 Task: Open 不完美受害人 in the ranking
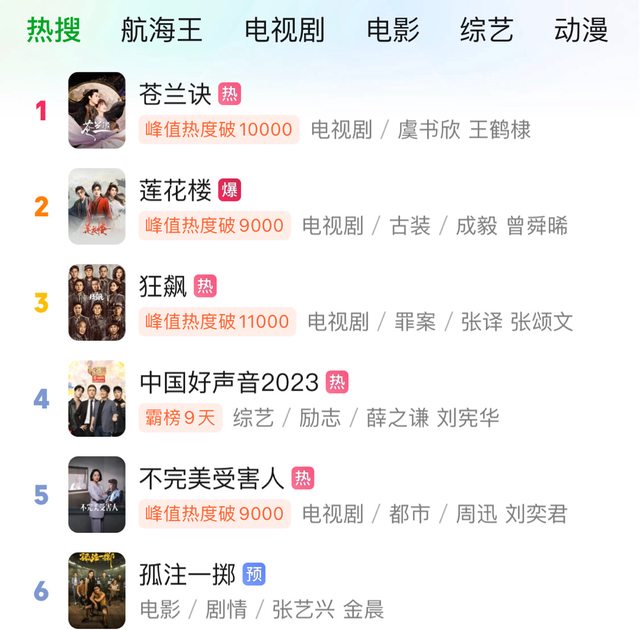click(x=211, y=479)
